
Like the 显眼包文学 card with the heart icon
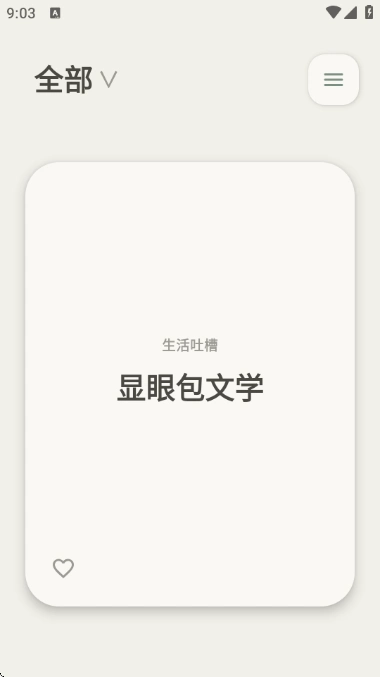tap(63, 568)
